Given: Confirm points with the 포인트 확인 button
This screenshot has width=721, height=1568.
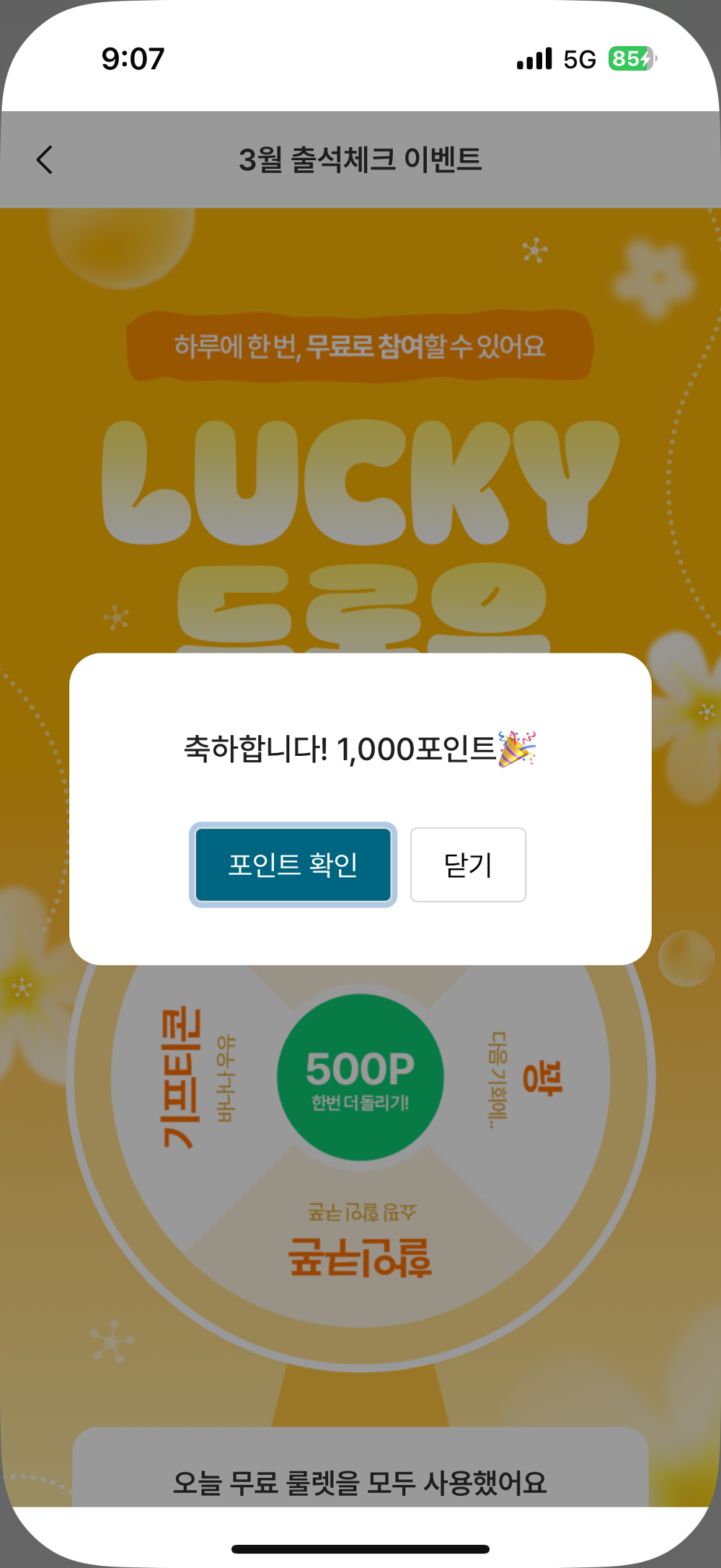Looking at the screenshot, I should click(x=293, y=865).
